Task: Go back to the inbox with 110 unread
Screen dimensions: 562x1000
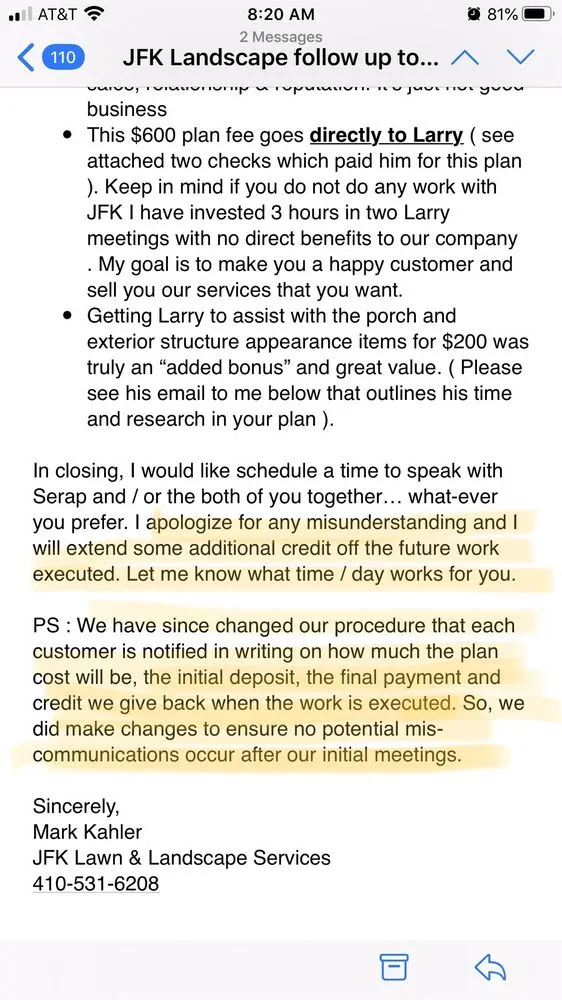Action: click(x=50, y=58)
